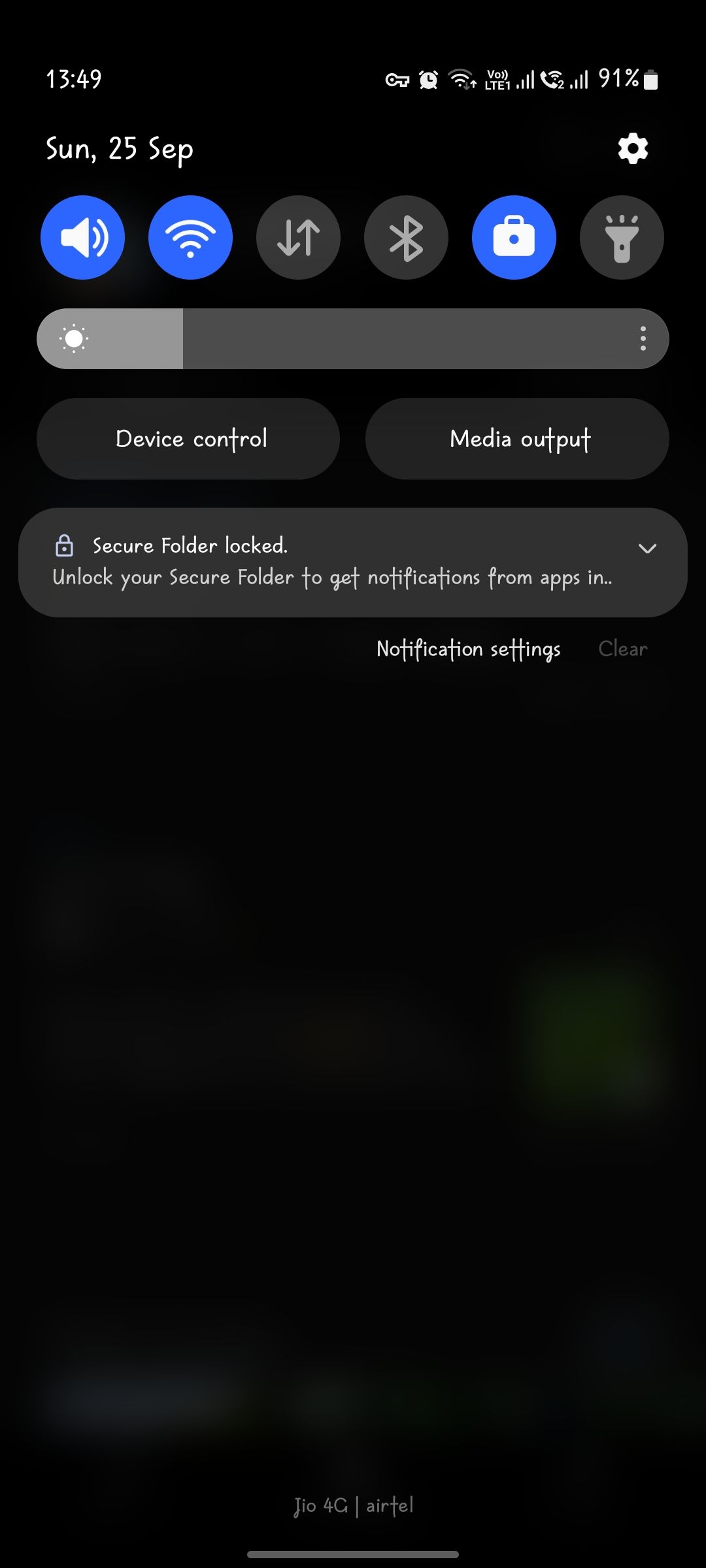Switch on the flashlight
Viewport: 706px width, 1568px height.
pyautogui.click(x=622, y=237)
